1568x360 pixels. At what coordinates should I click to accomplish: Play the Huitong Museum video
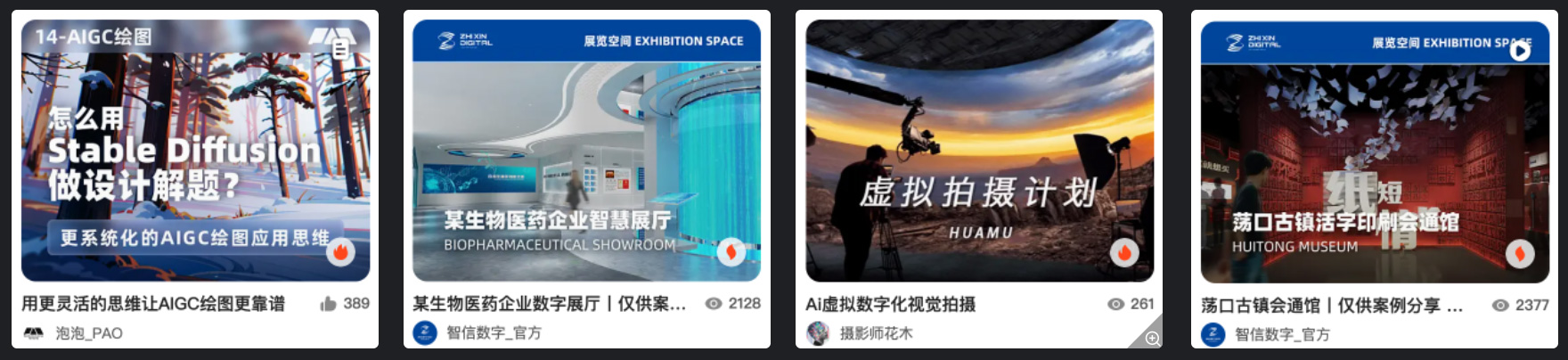click(x=1520, y=51)
